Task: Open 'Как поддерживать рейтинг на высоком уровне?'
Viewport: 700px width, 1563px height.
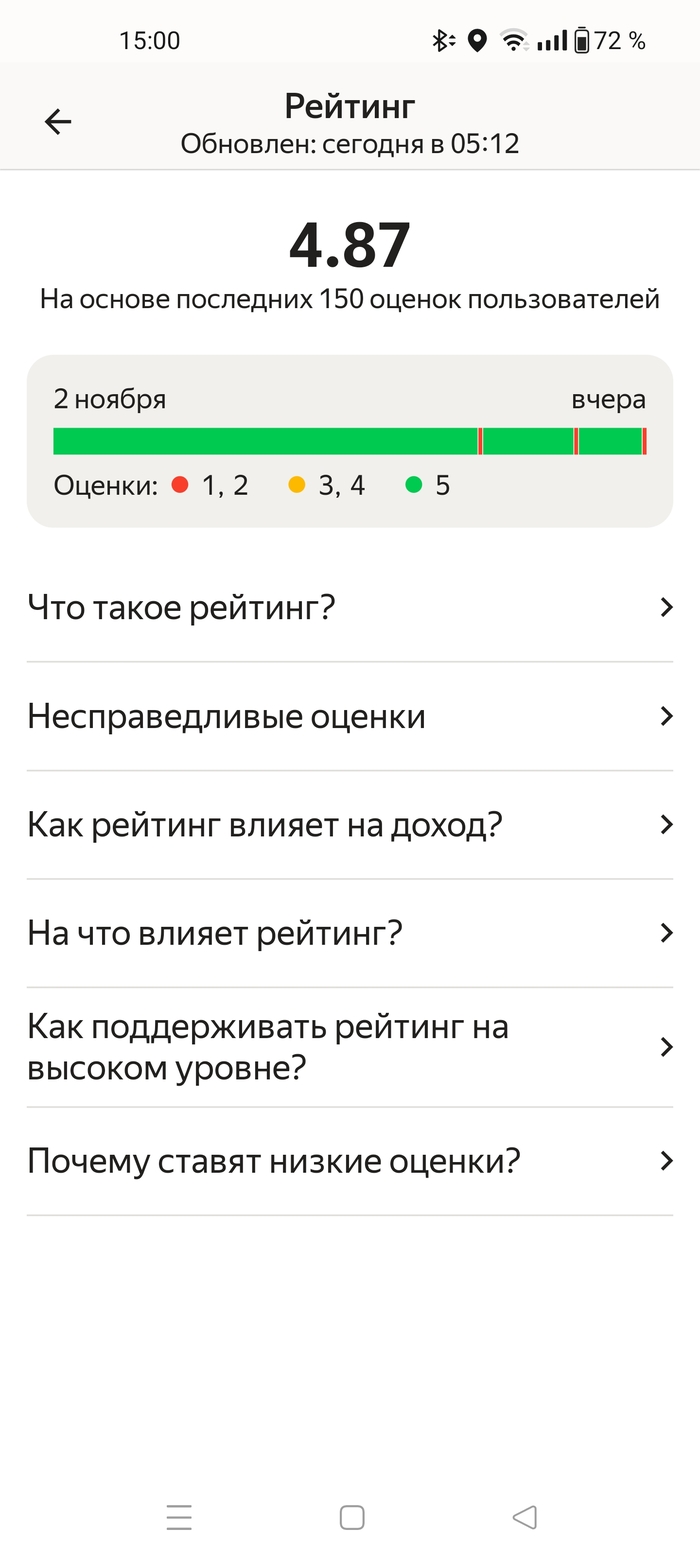Action: (349, 1047)
